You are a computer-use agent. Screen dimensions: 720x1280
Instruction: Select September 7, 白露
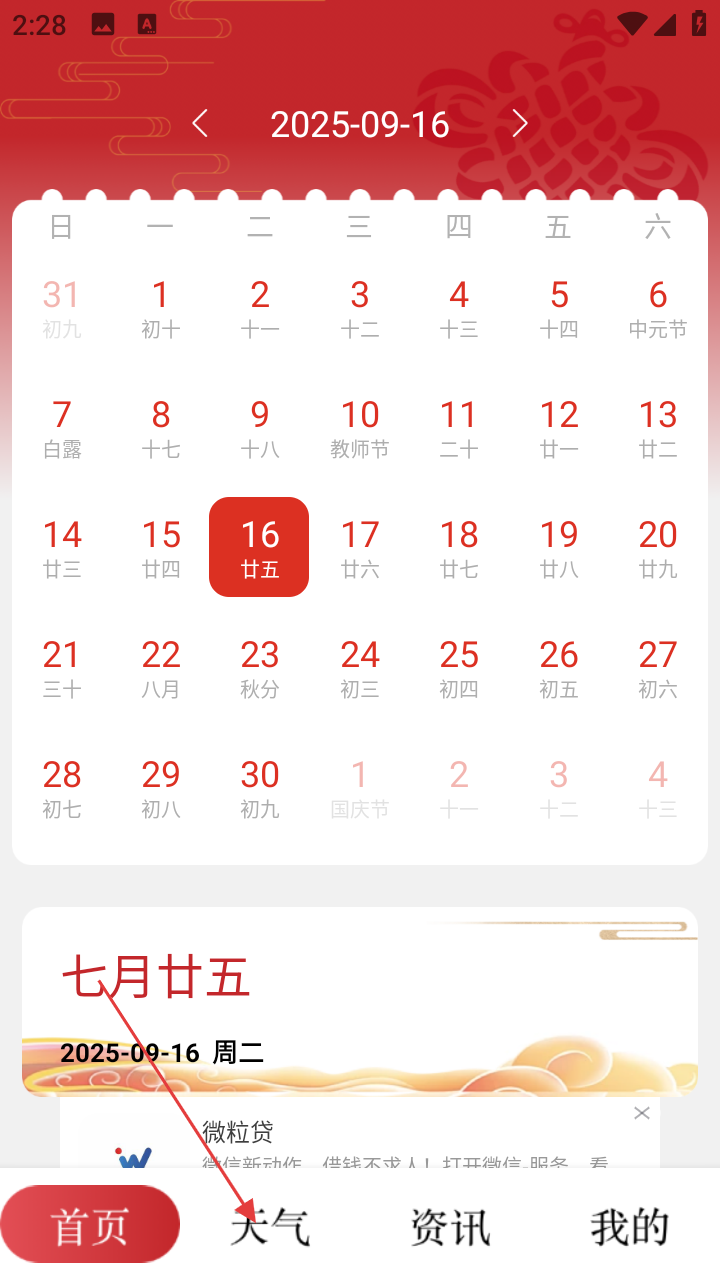[62, 428]
